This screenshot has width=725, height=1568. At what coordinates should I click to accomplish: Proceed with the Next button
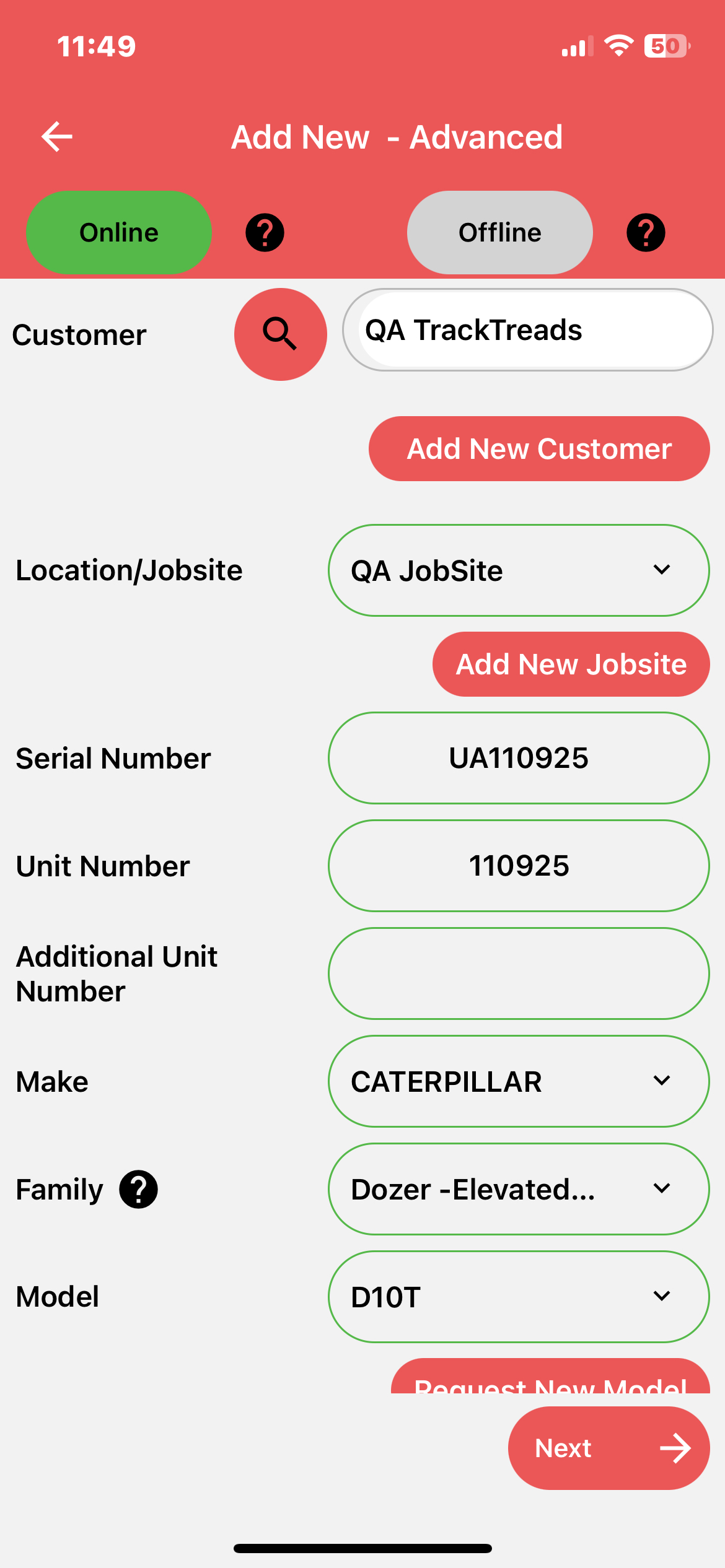[609, 1448]
